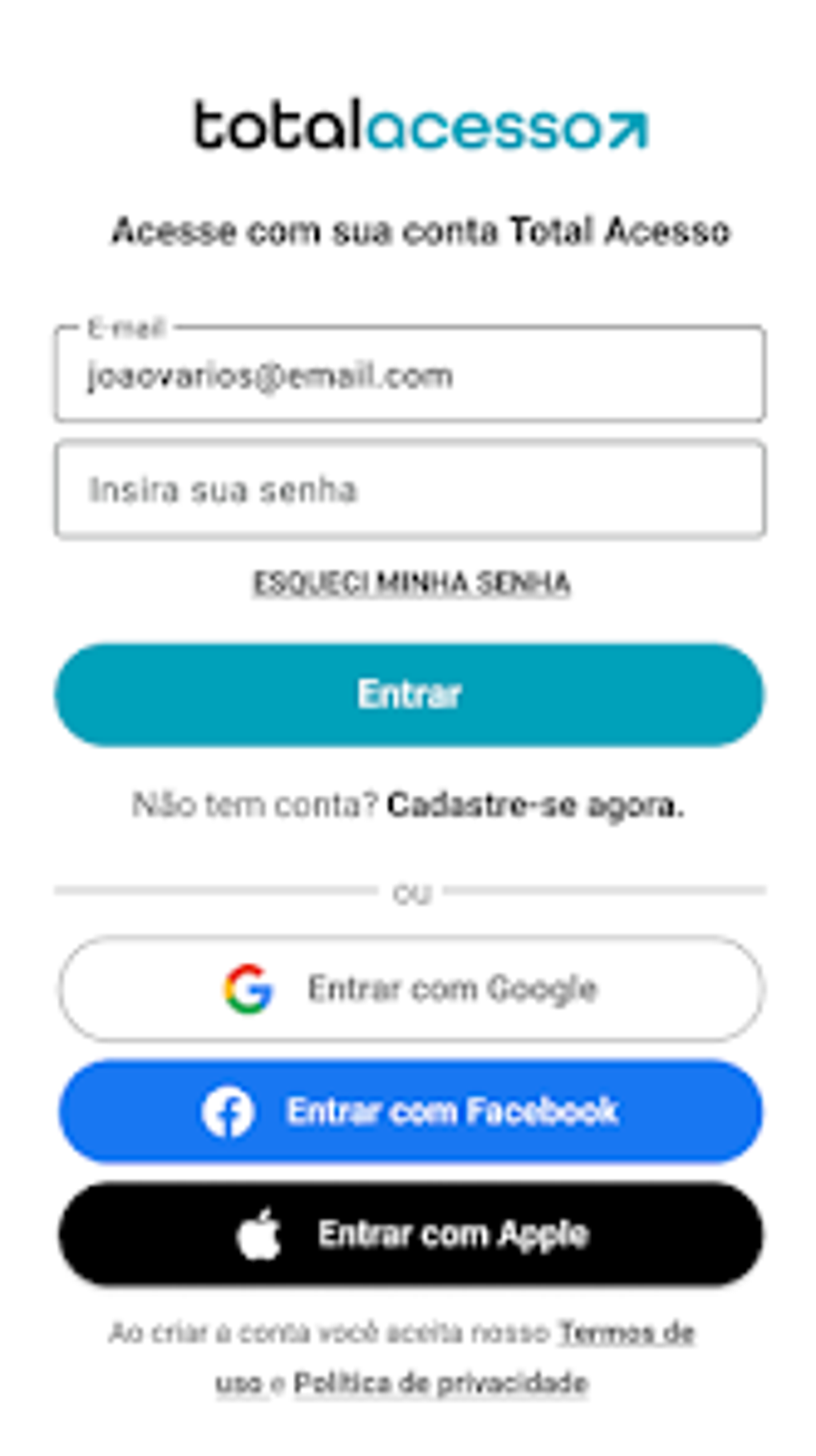The image size is (816, 1456).
Task: Focus the Insira sua senha password field
Action: click(409, 489)
